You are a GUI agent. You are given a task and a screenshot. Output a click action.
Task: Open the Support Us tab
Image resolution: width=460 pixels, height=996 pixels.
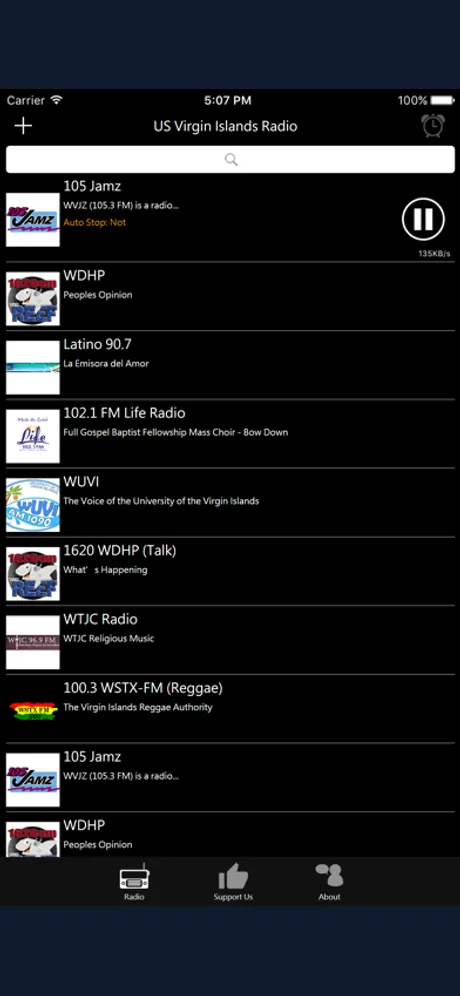coord(233,882)
